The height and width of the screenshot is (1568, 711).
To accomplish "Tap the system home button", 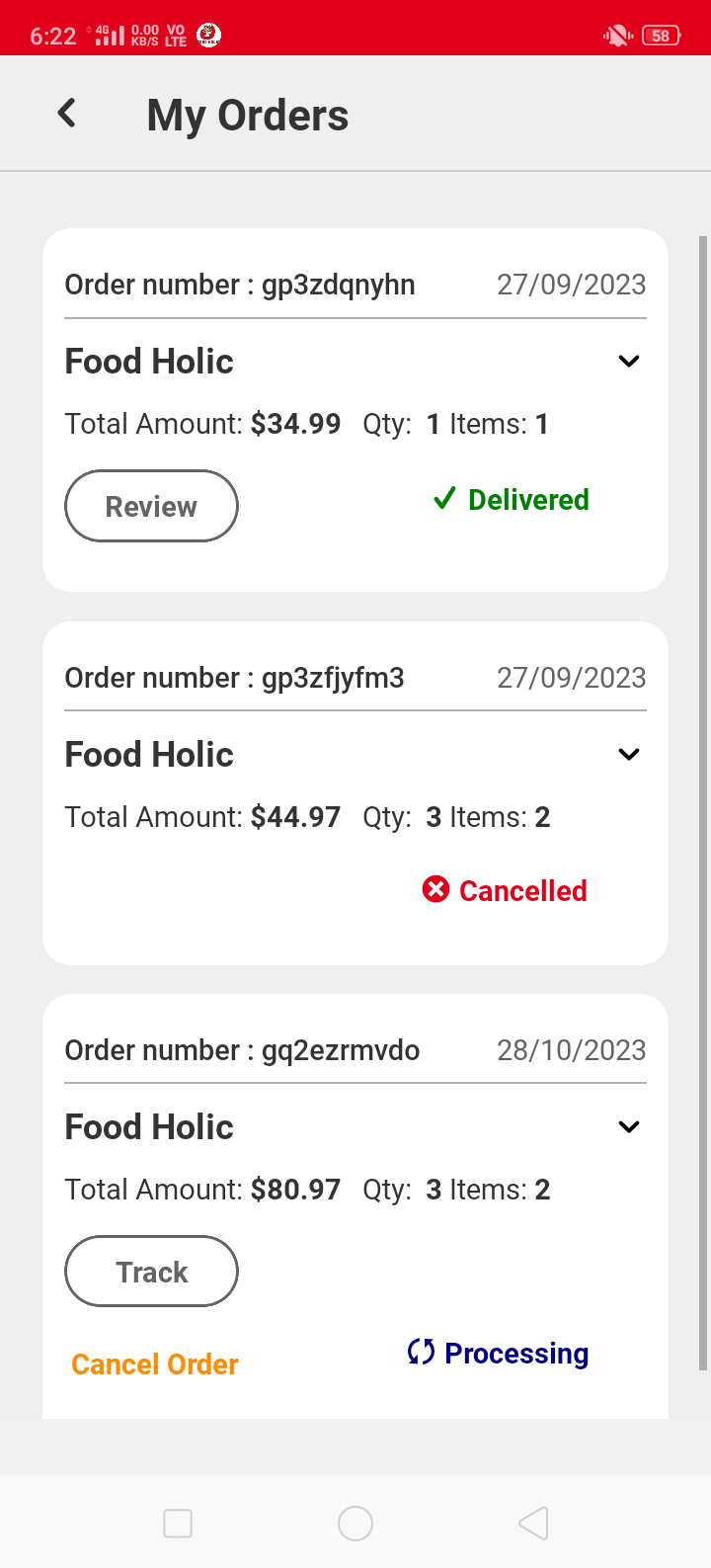I will click(355, 1524).
